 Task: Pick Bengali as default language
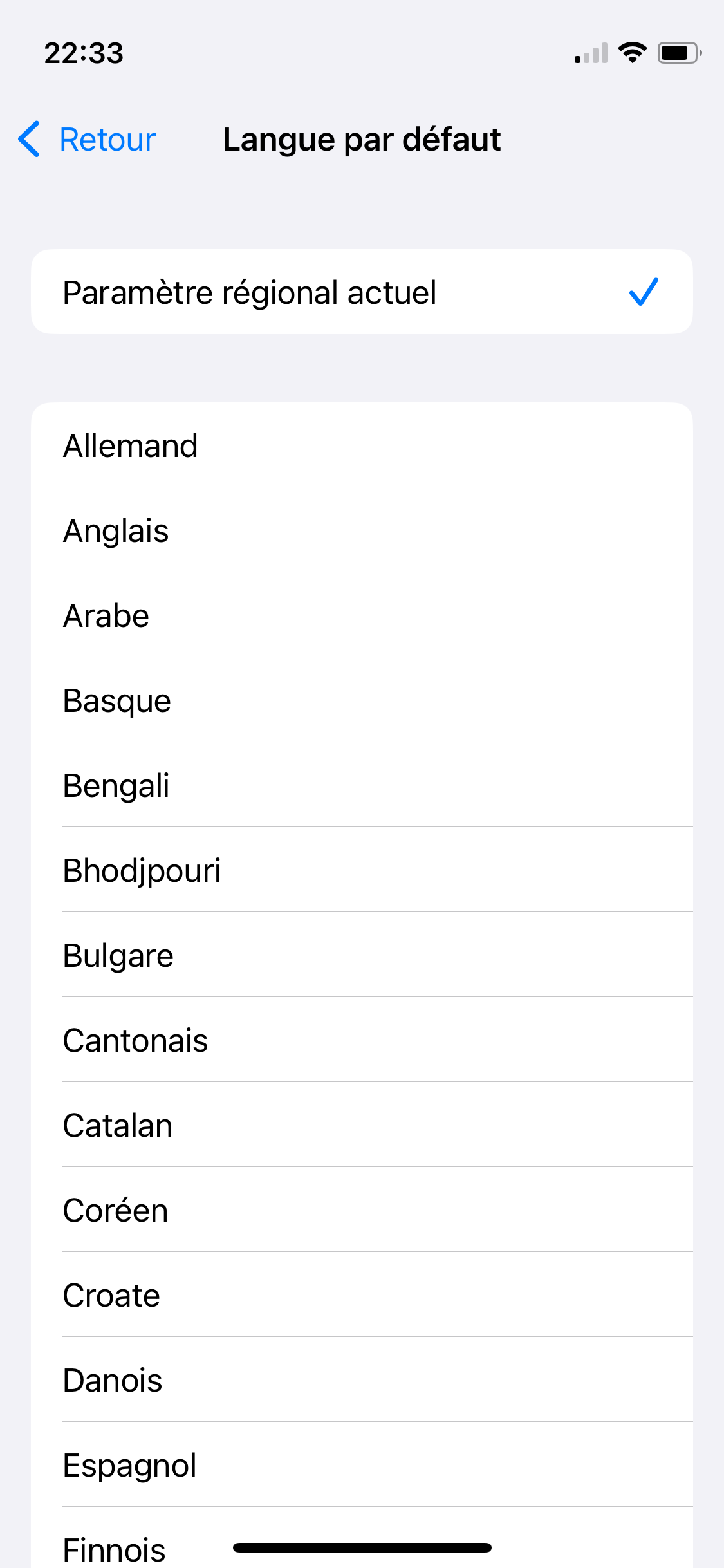(x=116, y=785)
